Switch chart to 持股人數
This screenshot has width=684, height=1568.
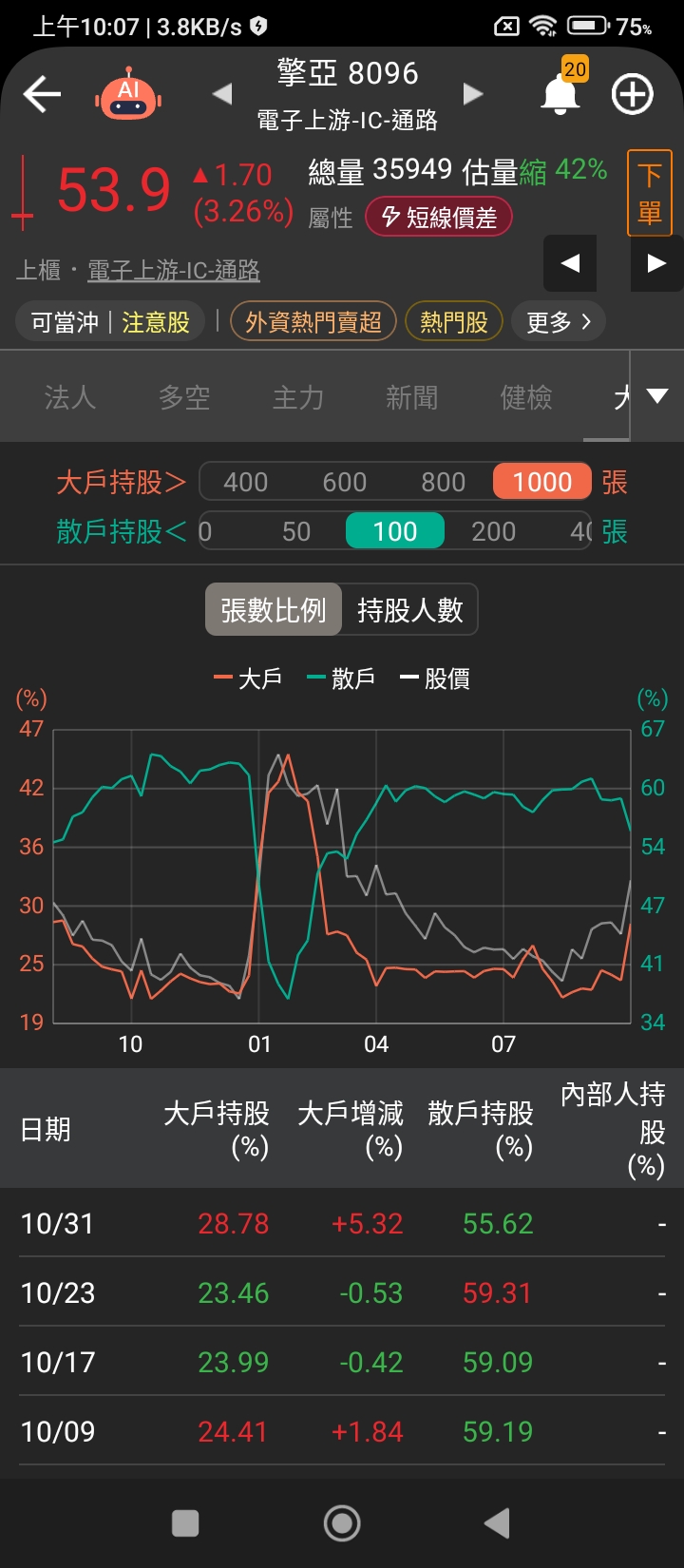[409, 610]
